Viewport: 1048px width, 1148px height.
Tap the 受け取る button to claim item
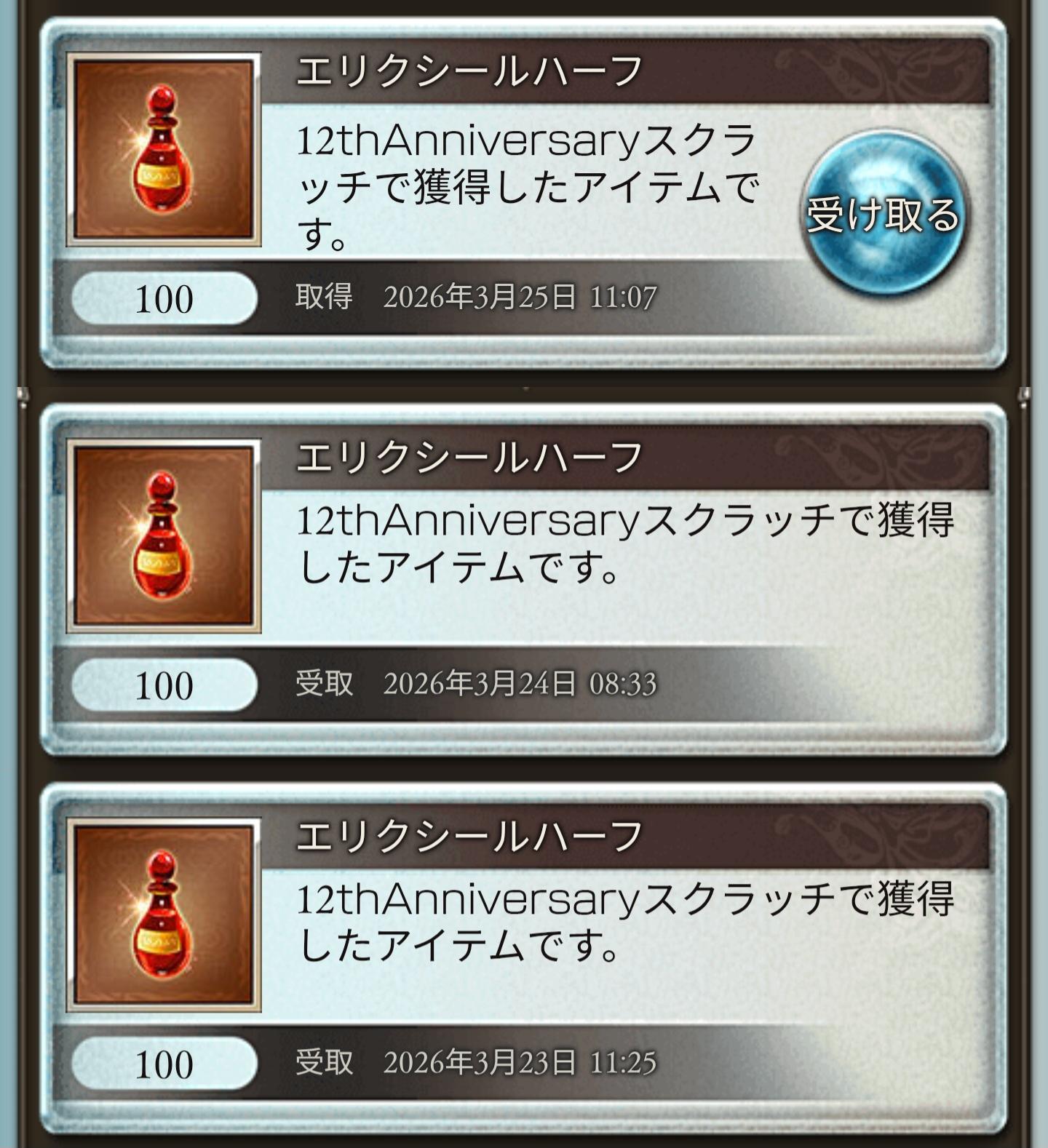tap(883, 215)
